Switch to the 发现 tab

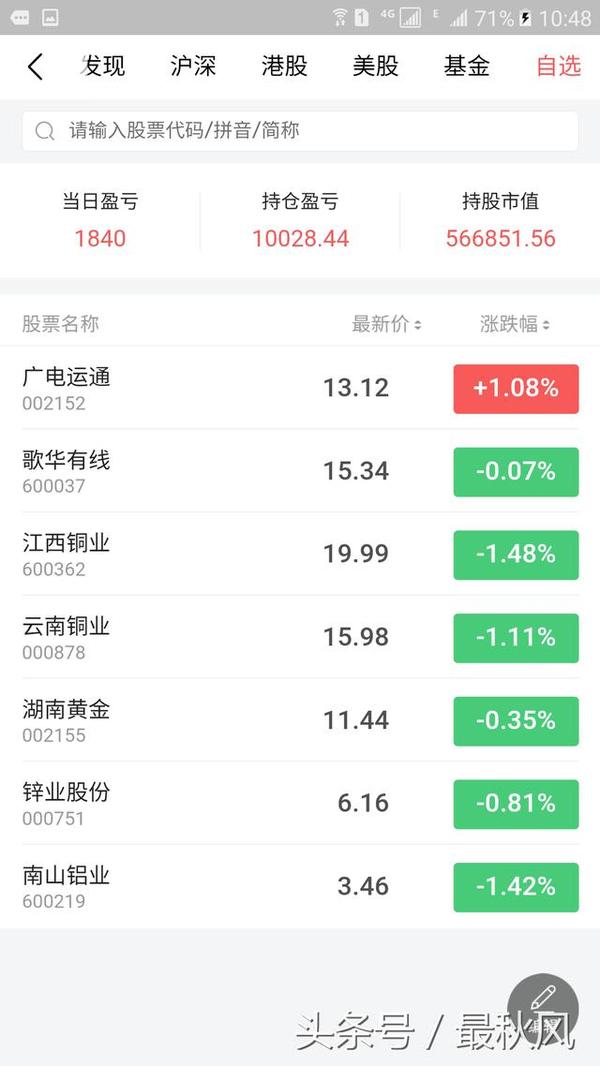pos(103,67)
